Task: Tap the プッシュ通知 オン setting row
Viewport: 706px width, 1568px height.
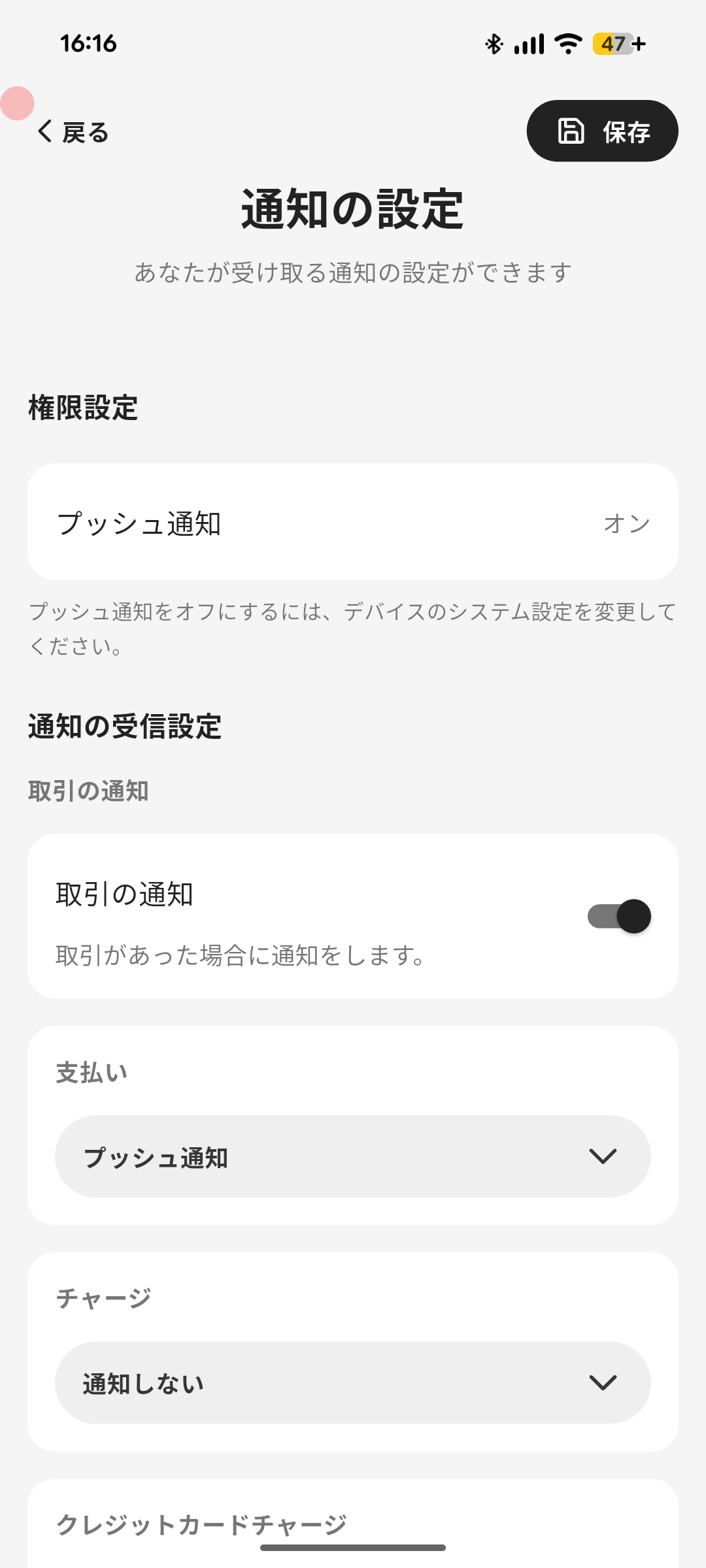Action: tap(353, 521)
